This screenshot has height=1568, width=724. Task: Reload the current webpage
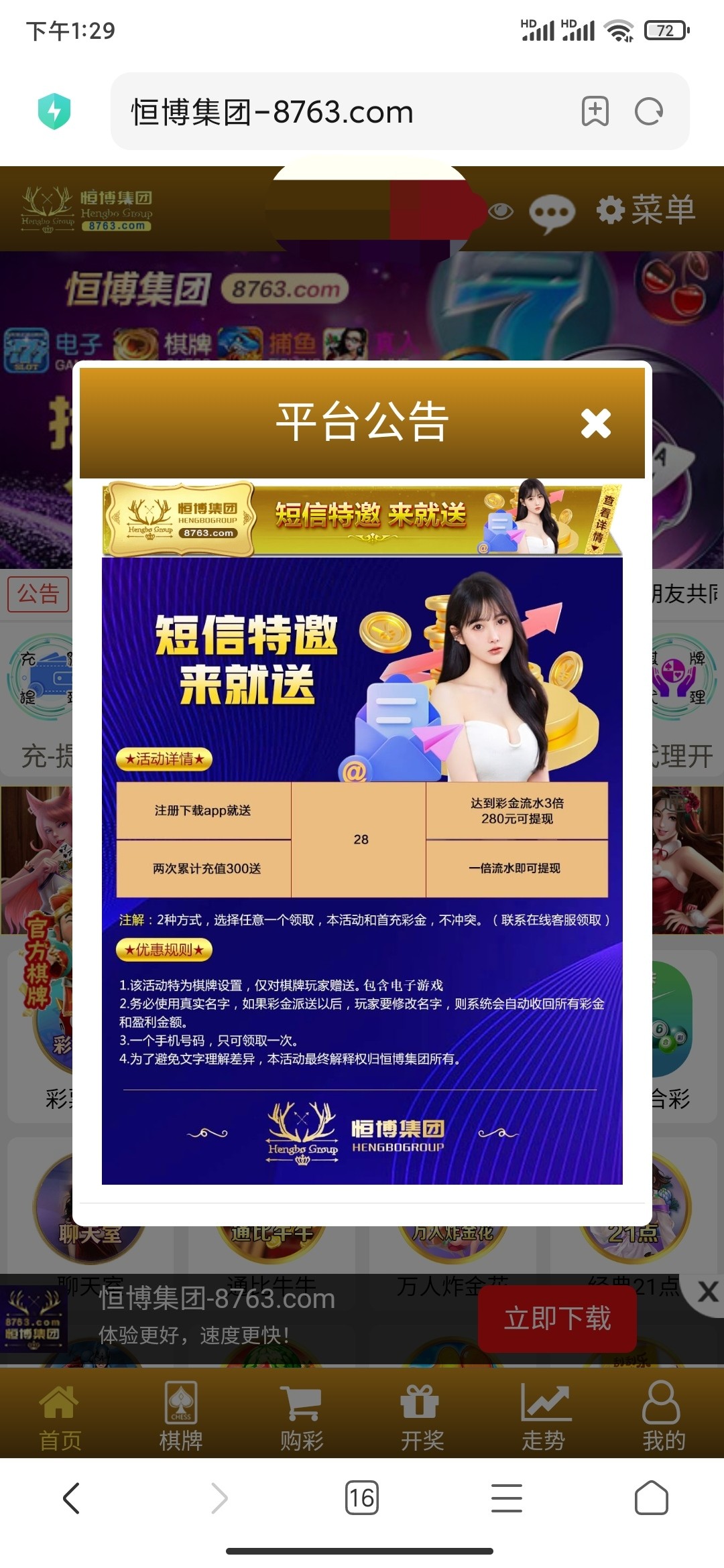648,111
